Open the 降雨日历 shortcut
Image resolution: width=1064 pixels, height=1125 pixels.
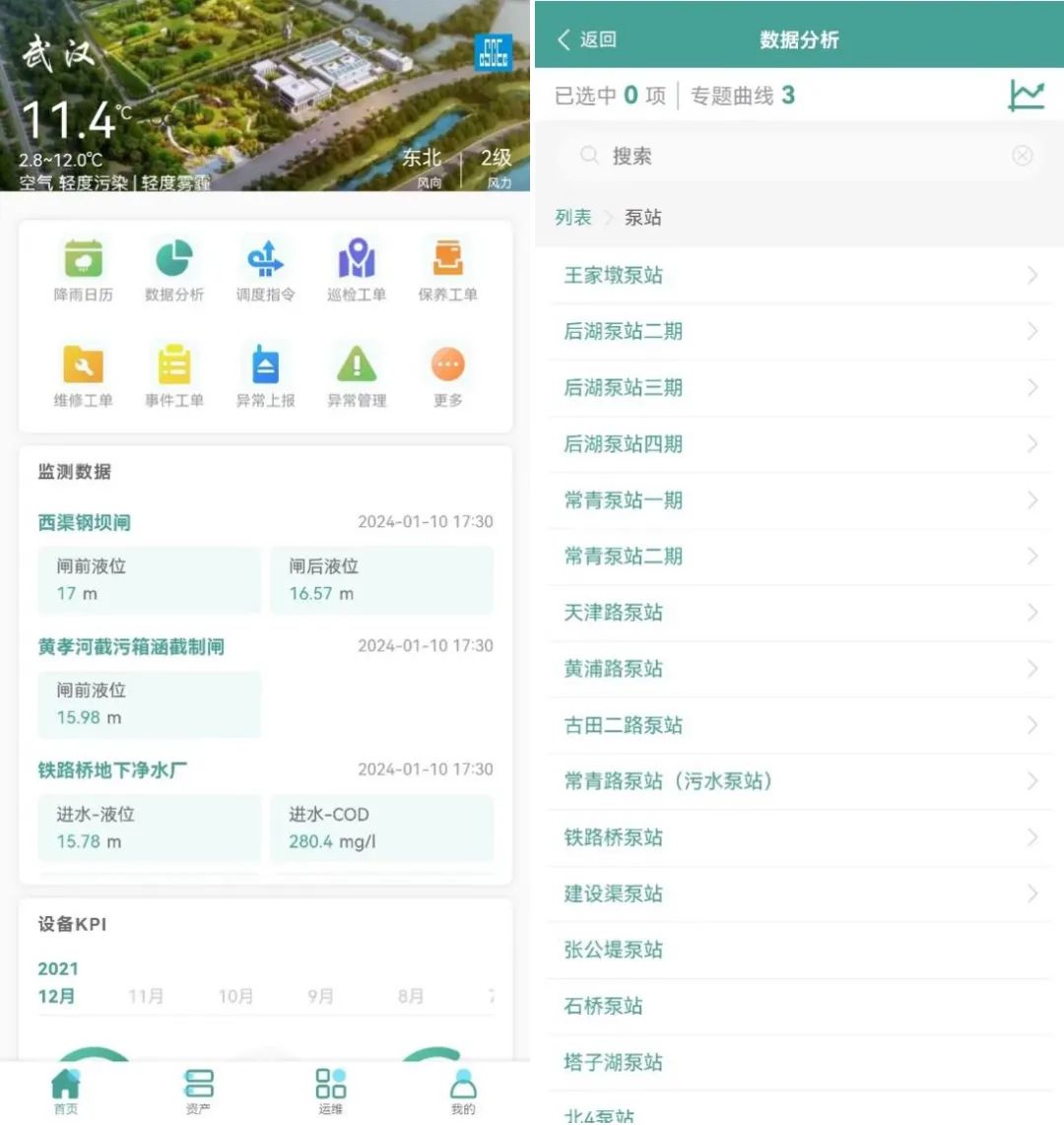tap(84, 270)
